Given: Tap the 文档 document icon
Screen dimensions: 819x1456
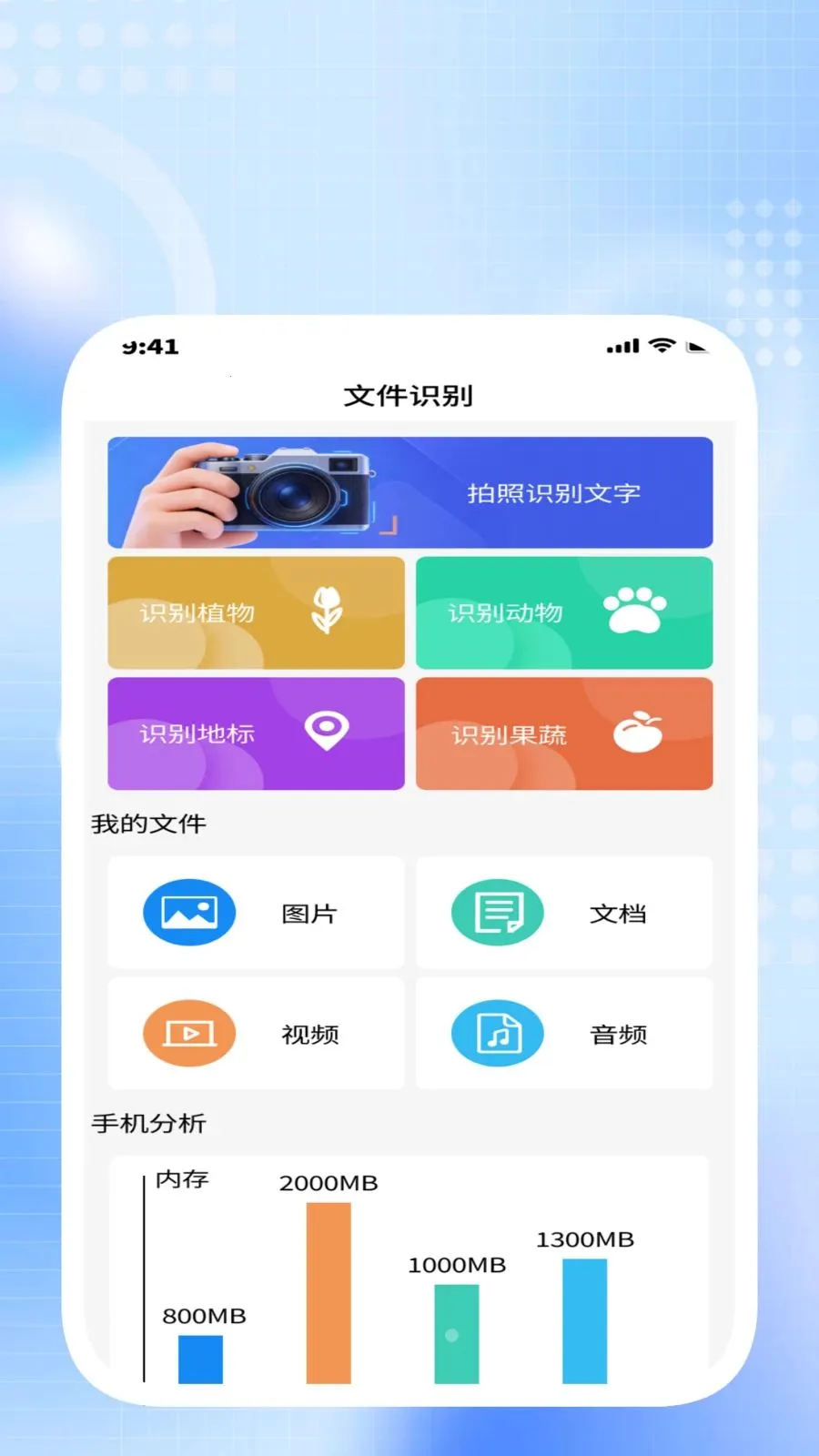Looking at the screenshot, I should point(497,912).
